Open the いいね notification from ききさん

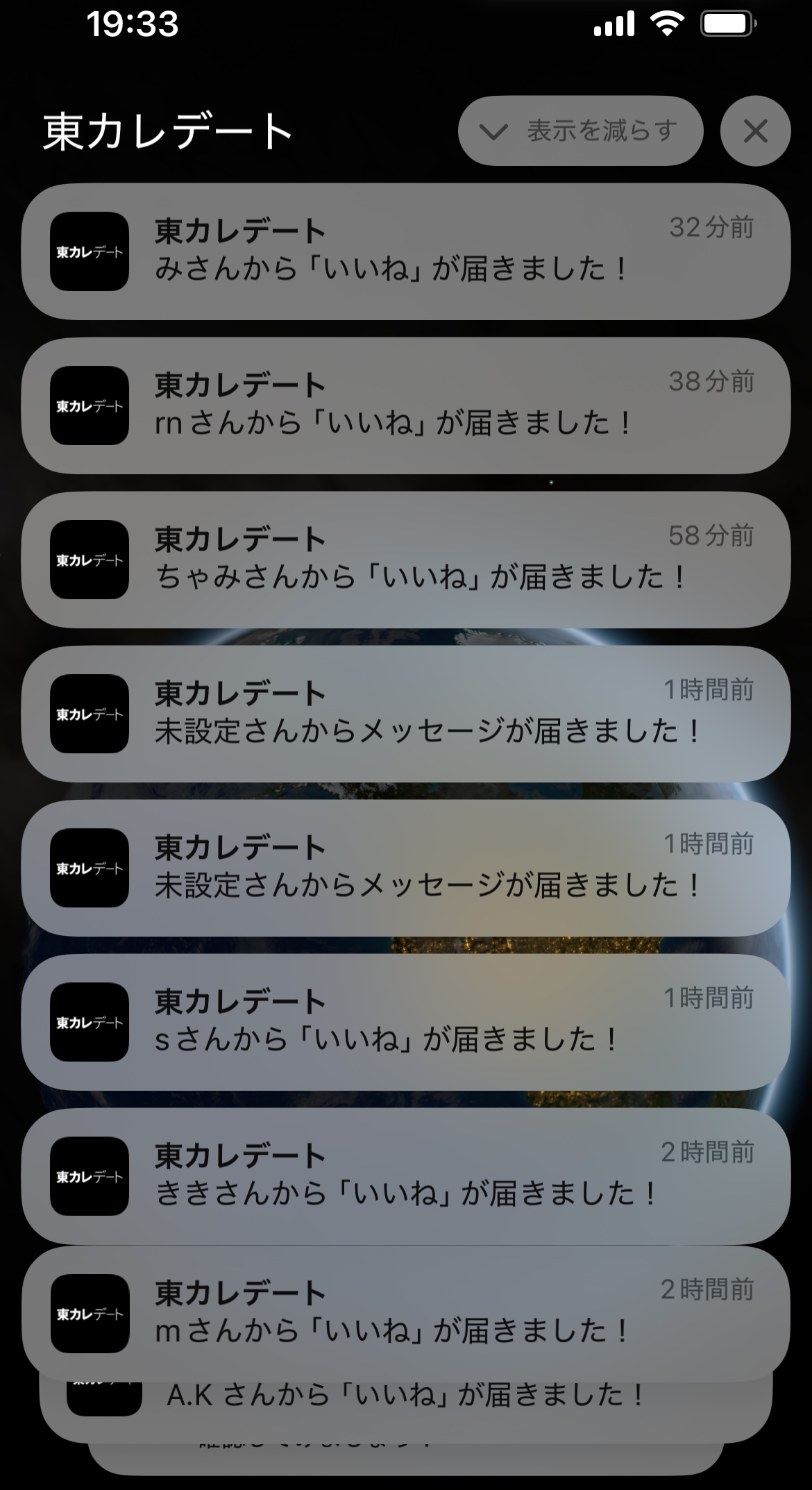coord(405,1176)
